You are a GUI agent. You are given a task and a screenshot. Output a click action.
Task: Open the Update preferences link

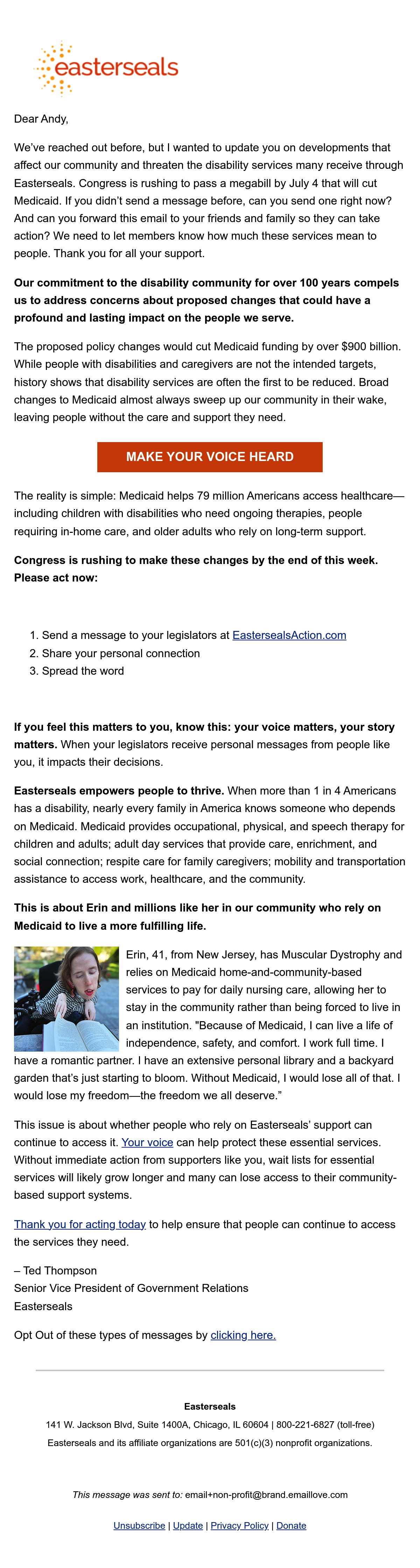[188, 1525]
